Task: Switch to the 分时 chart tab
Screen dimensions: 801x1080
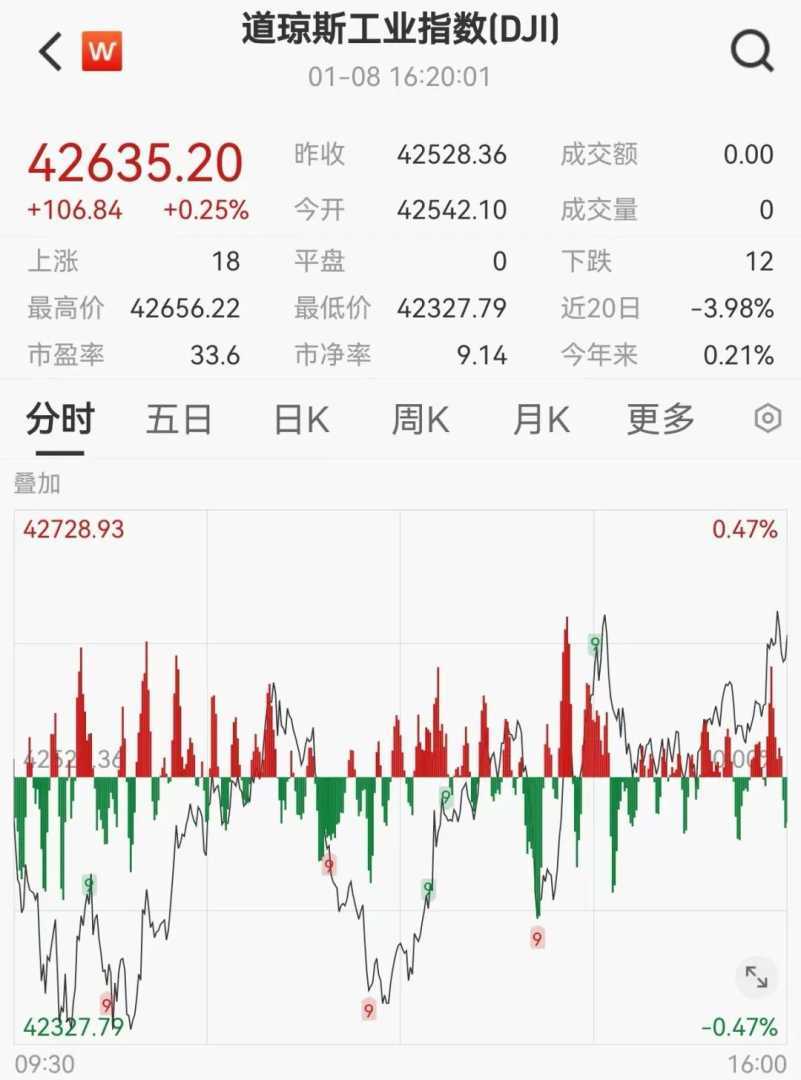Action: pyautogui.click(x=60, y=420)
